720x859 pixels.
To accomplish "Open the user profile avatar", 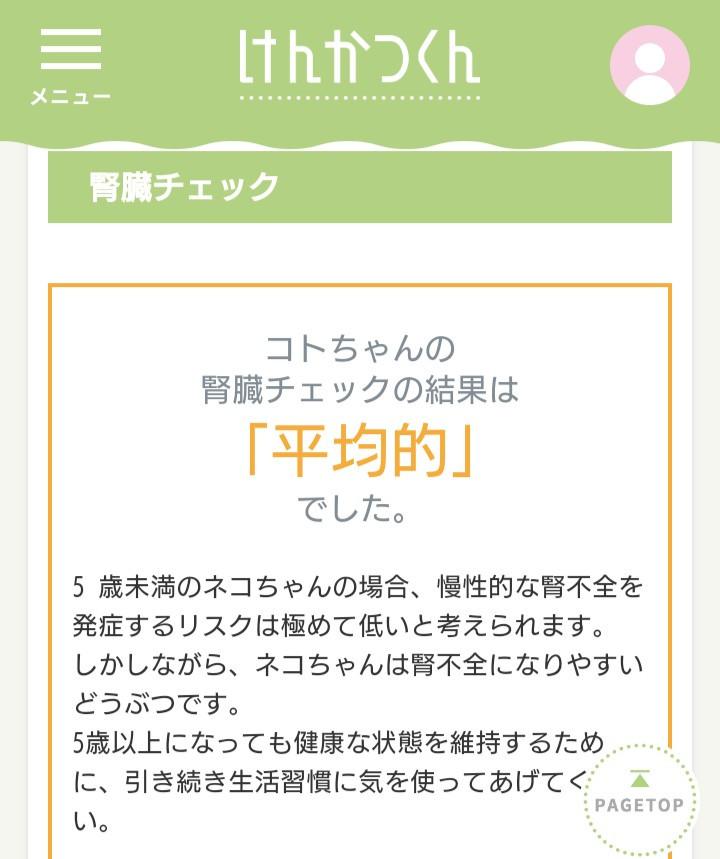I will (x=650, y=65).
